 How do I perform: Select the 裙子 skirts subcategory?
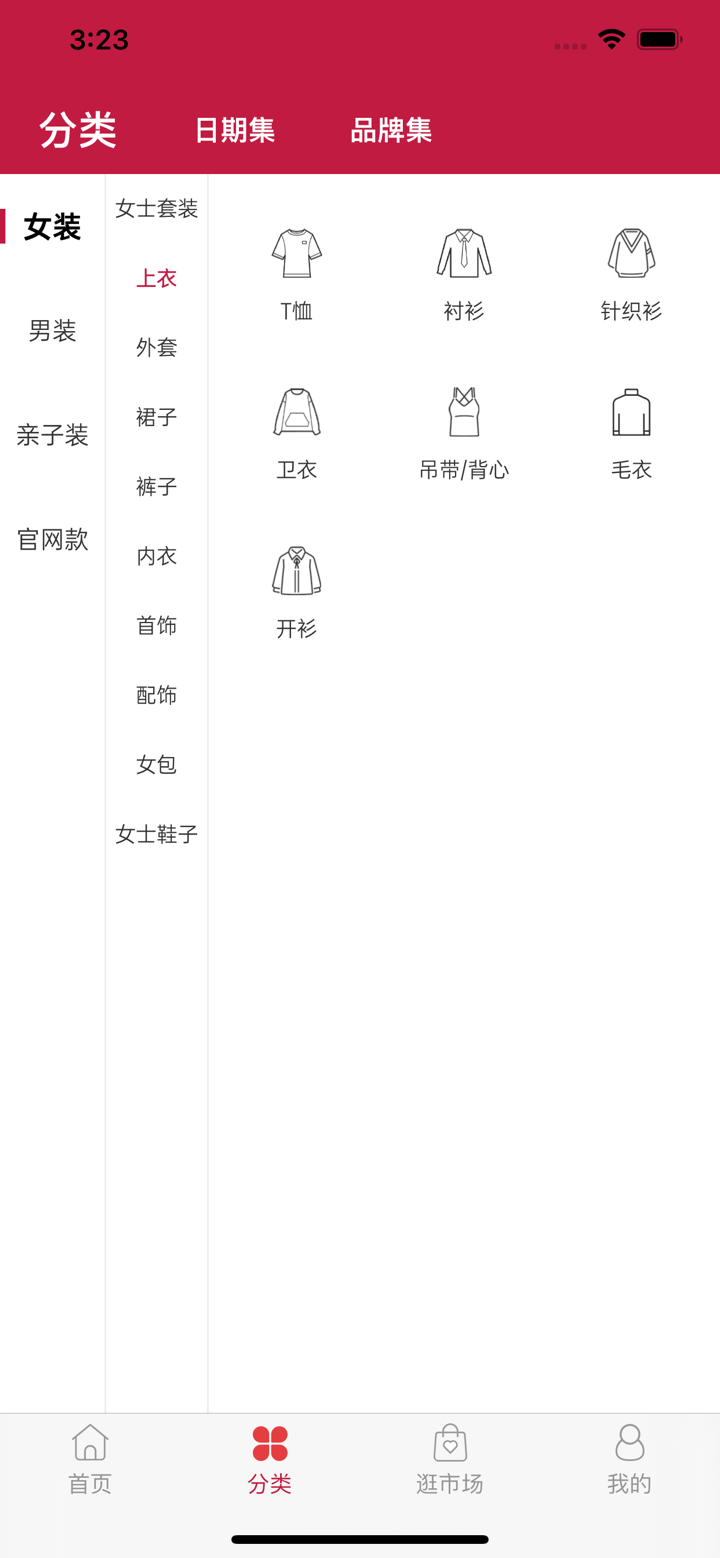click(x=156, y=417)
